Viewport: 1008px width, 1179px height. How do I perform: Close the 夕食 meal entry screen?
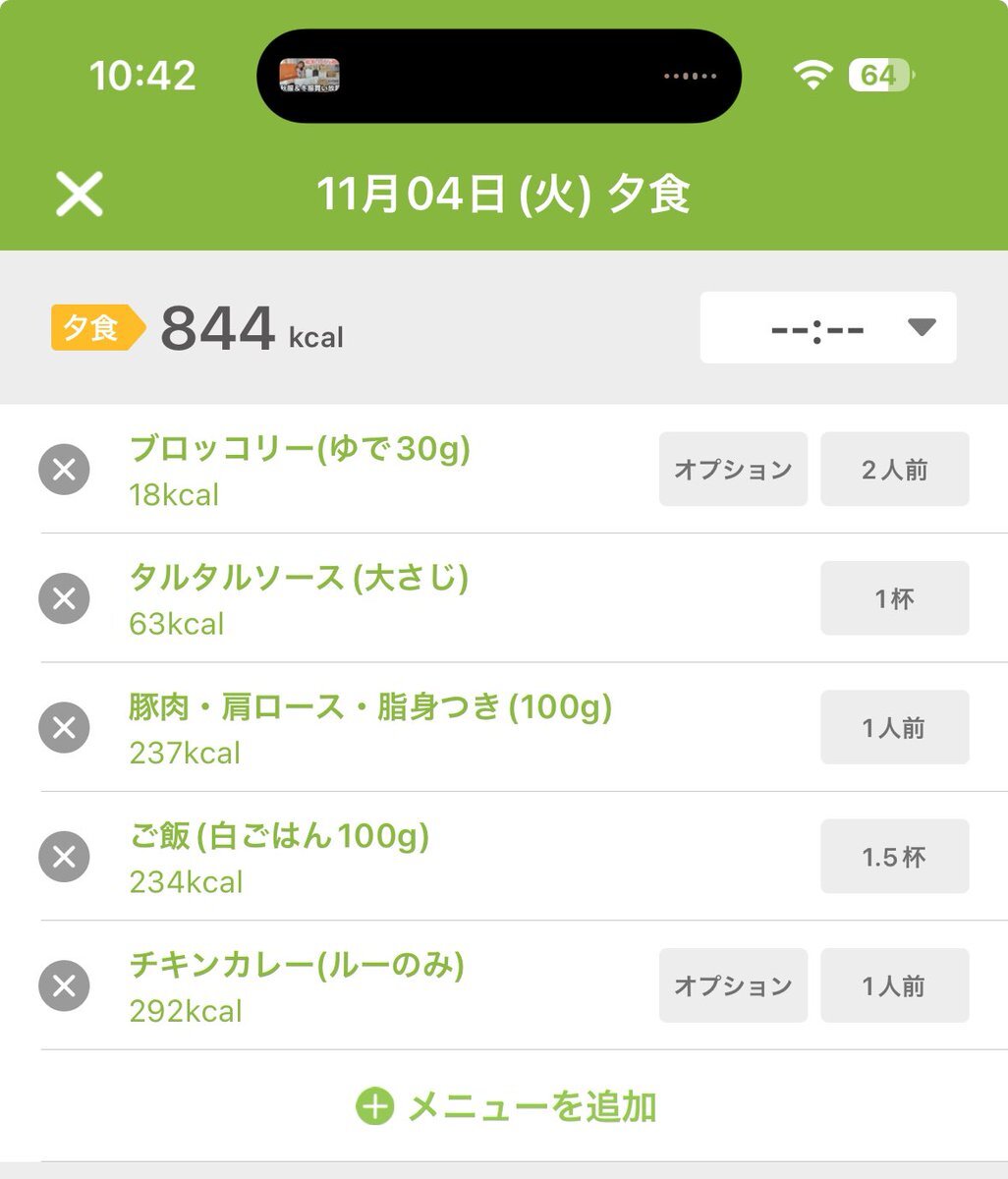pyautogui.click(x=80, y=194)
